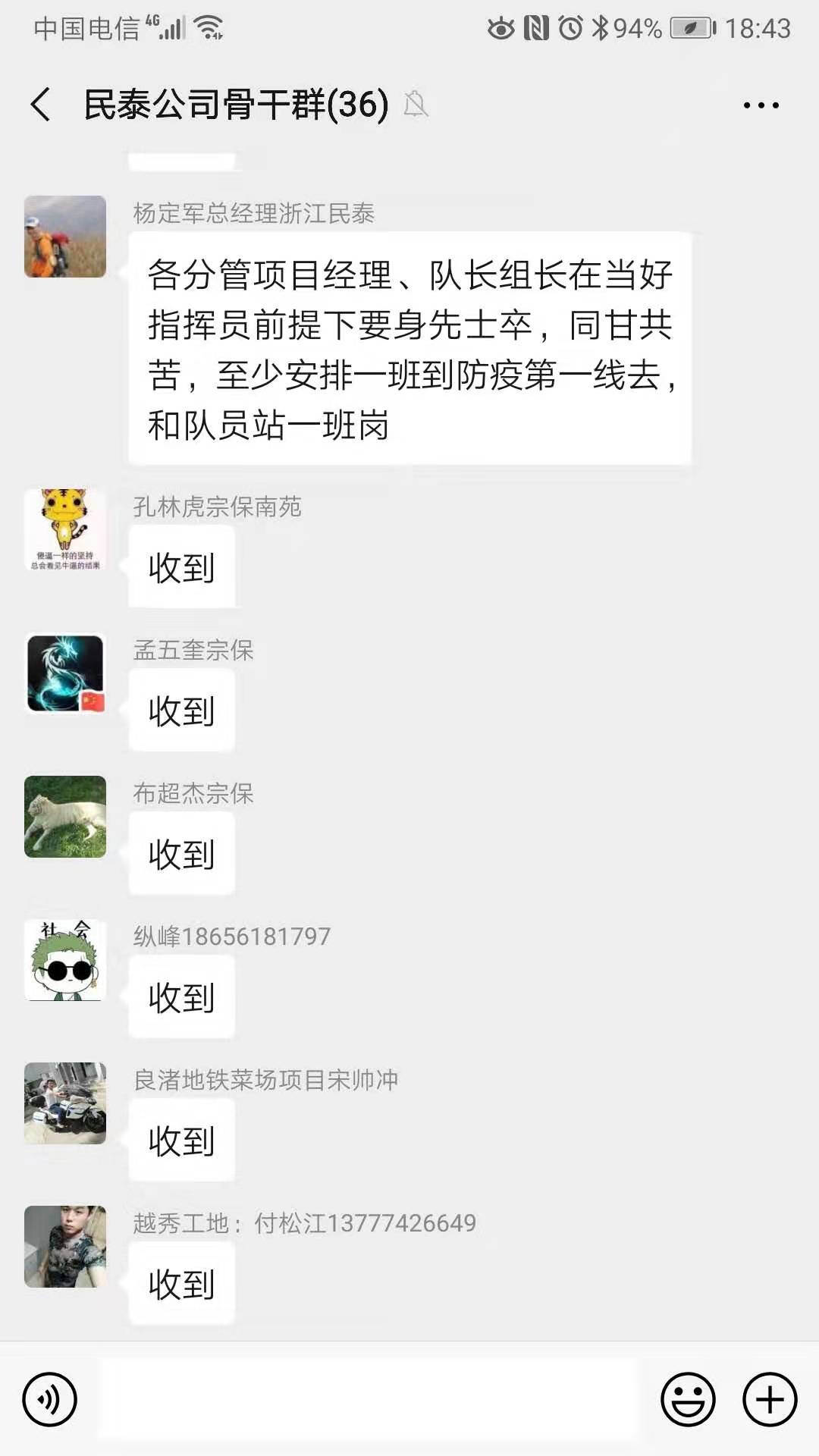Image resolution: width=819 pixels, height=1456 pixels.
Task: Open 杨定军总经理浙江民泰's avatar profile
Action: coord(65,237)
